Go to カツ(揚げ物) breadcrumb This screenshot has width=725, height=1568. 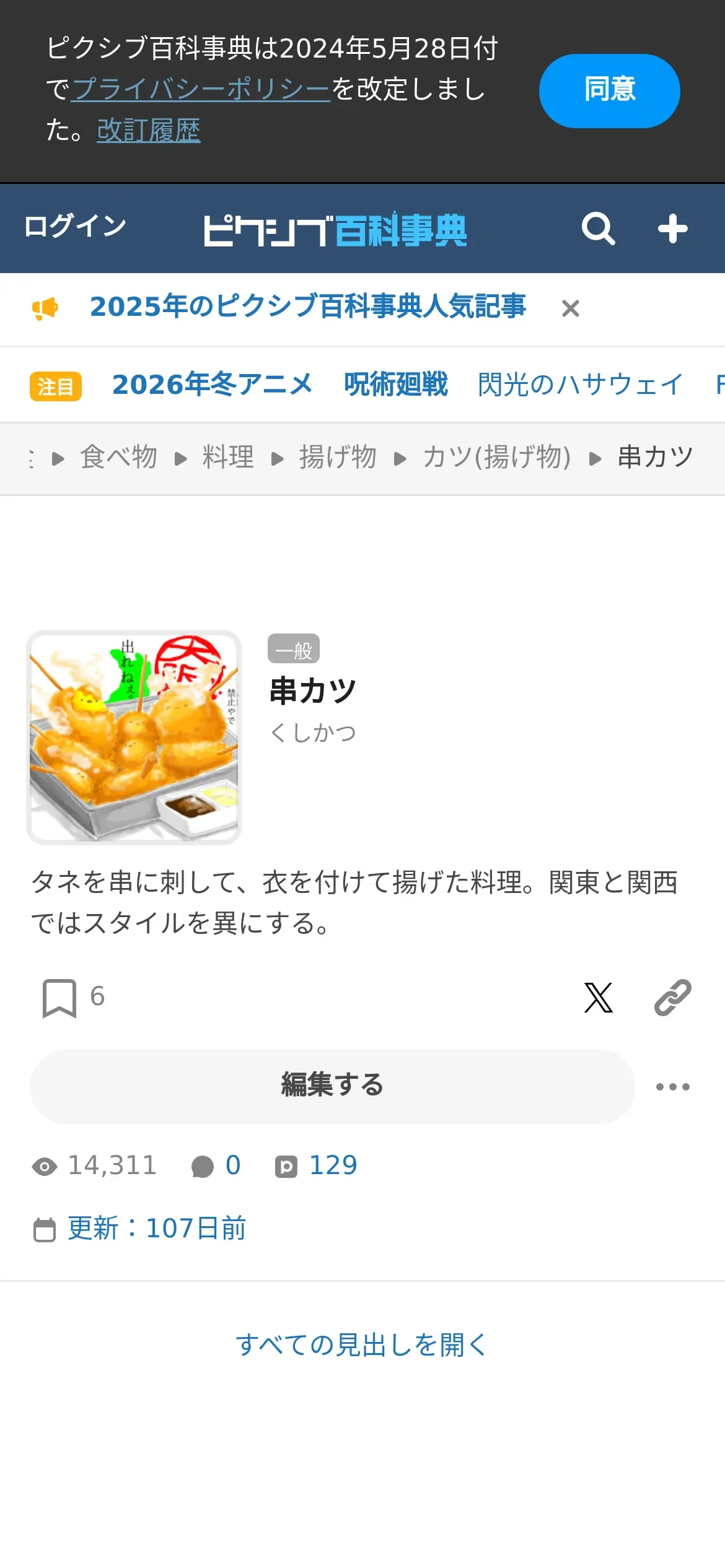[x=496, y=458]
